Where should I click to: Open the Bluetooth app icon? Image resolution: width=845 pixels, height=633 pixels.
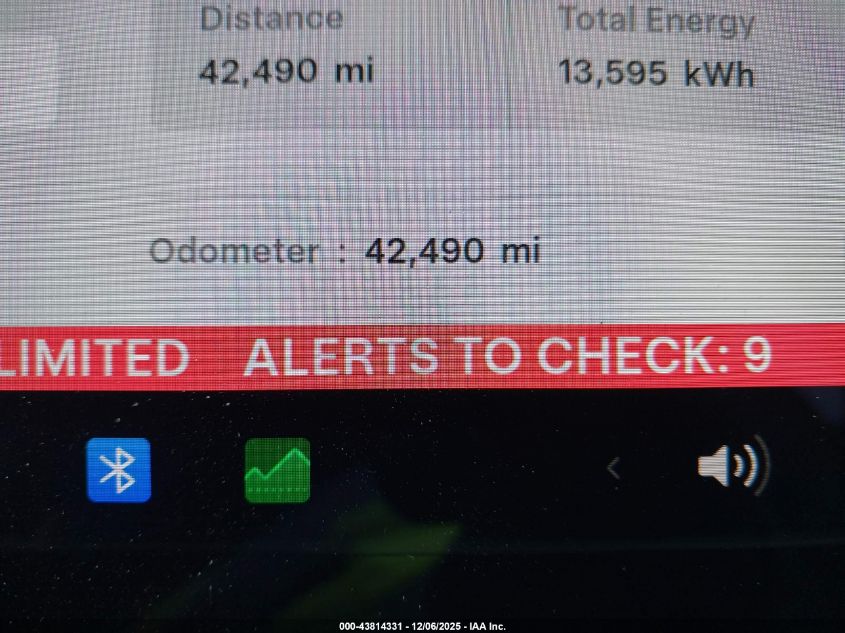[x=119, y=469]
